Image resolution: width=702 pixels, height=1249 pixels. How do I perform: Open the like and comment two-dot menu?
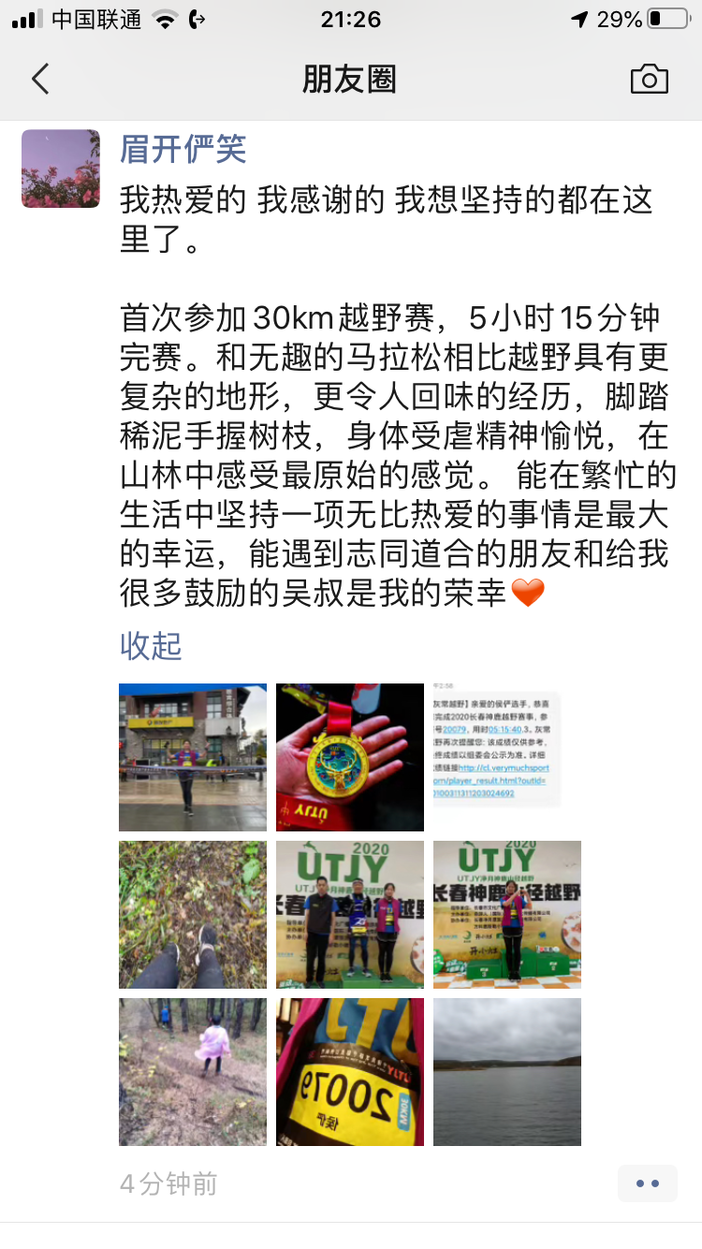tap(648, 1183)
